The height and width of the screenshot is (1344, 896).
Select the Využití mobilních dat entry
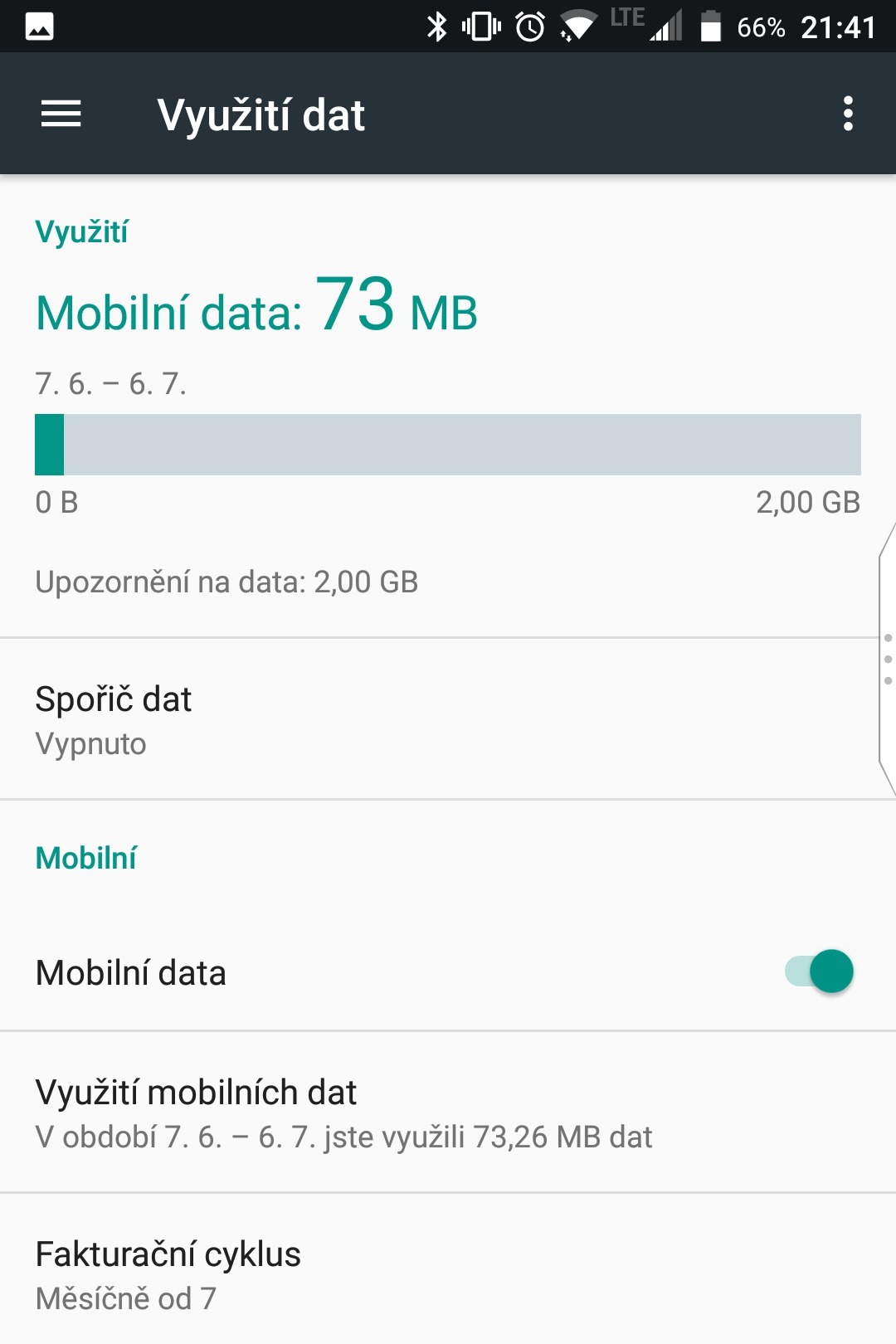coord(332,1112)
